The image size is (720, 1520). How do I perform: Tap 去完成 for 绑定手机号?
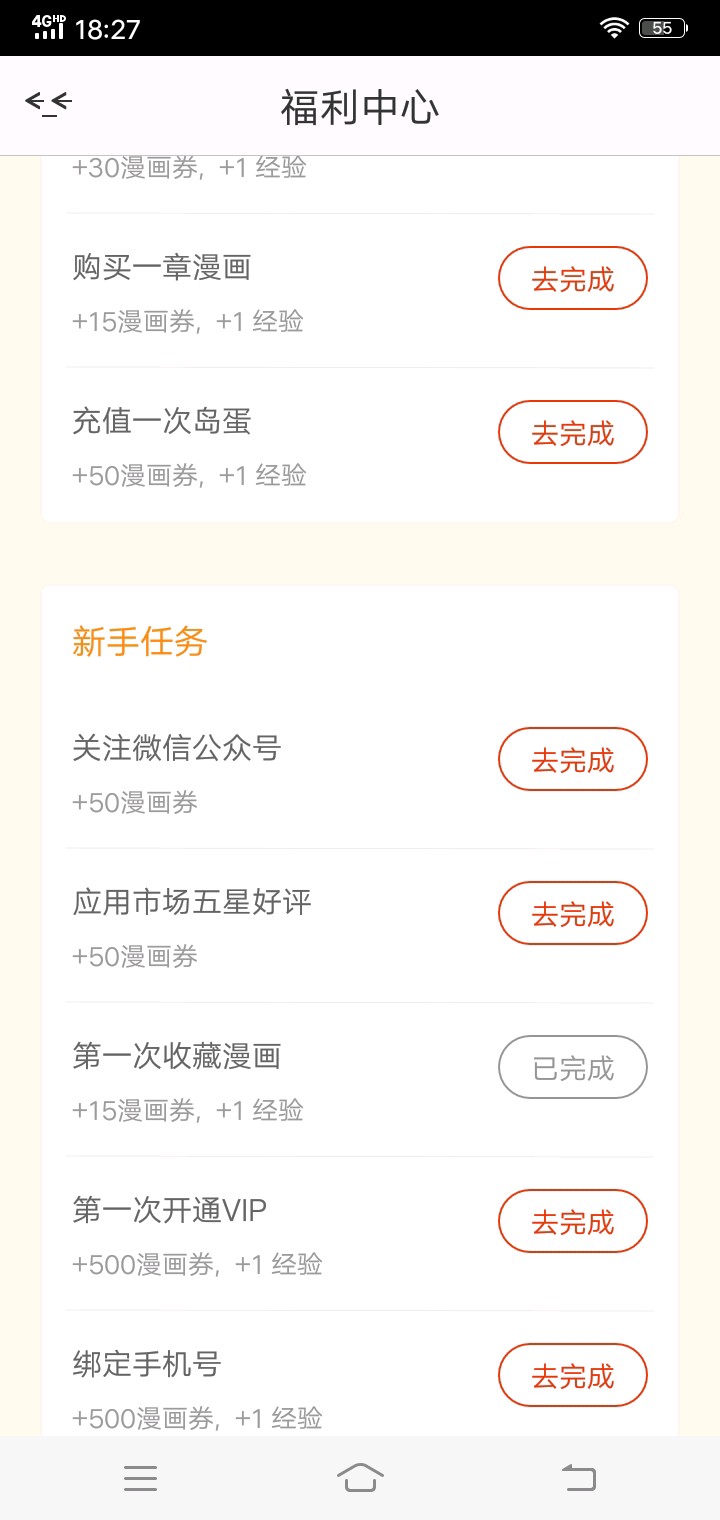coord(573,1376)
